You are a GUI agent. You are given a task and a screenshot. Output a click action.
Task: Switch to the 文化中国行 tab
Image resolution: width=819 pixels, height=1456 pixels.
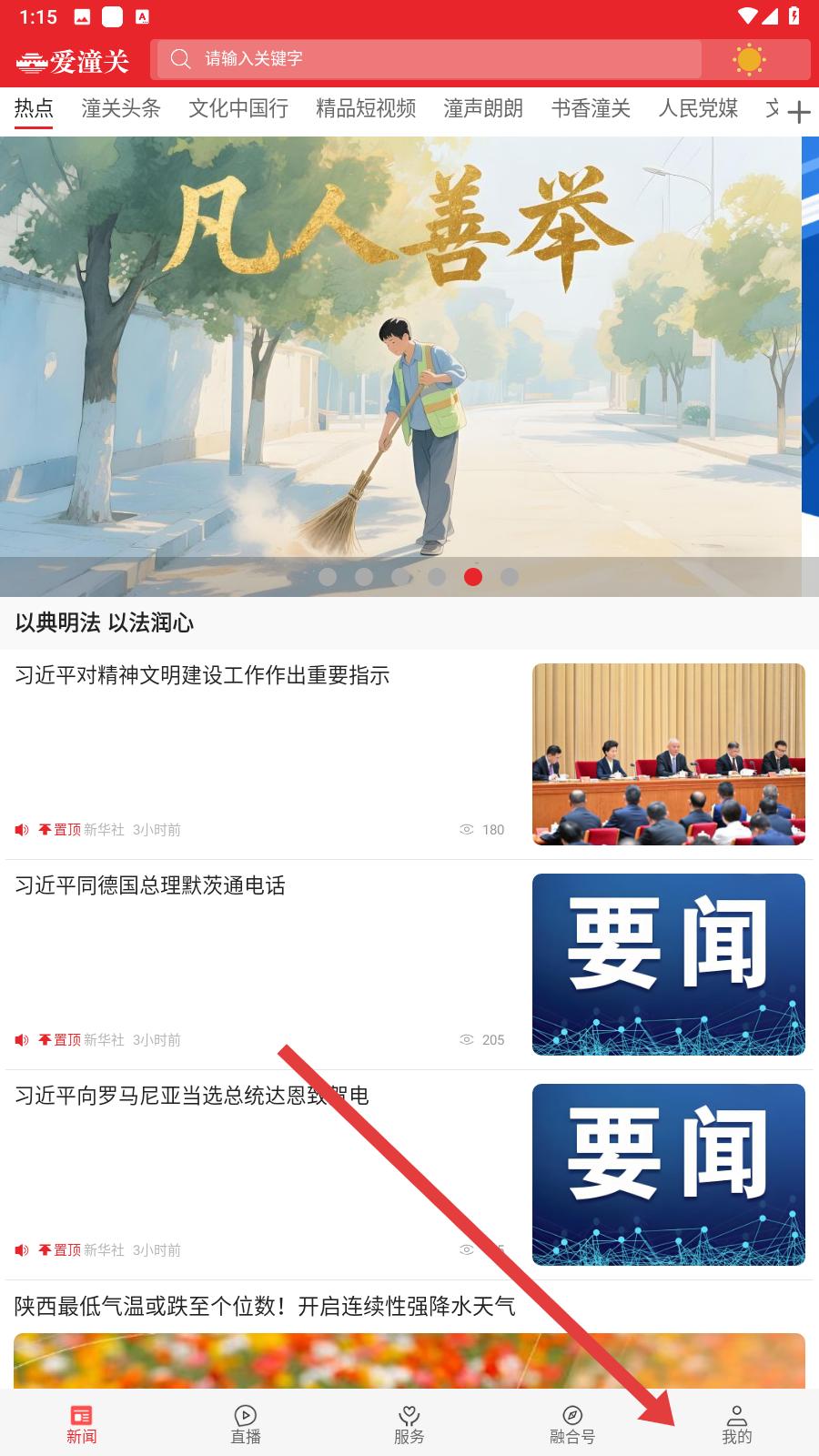tap(238, 109)
